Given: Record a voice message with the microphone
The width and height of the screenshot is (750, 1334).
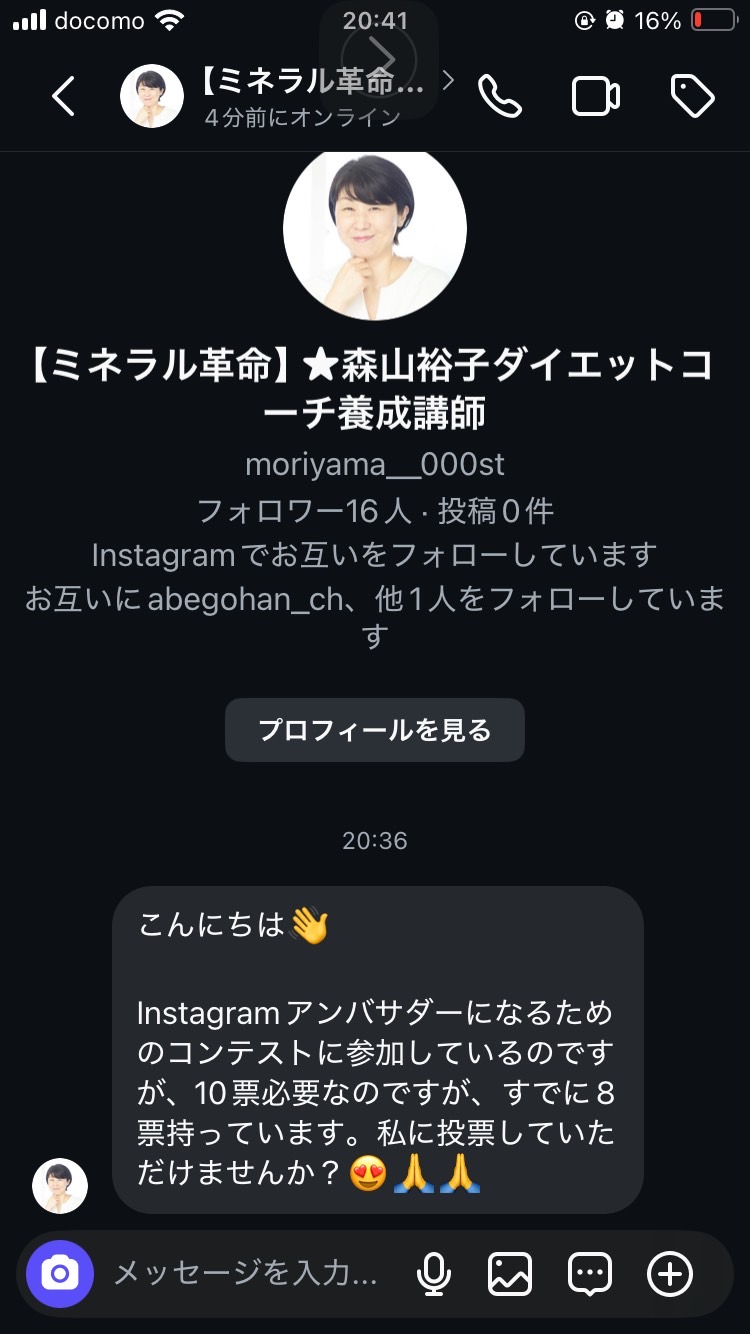Looking at the screenshot, I should click(x=433, y=1274).
